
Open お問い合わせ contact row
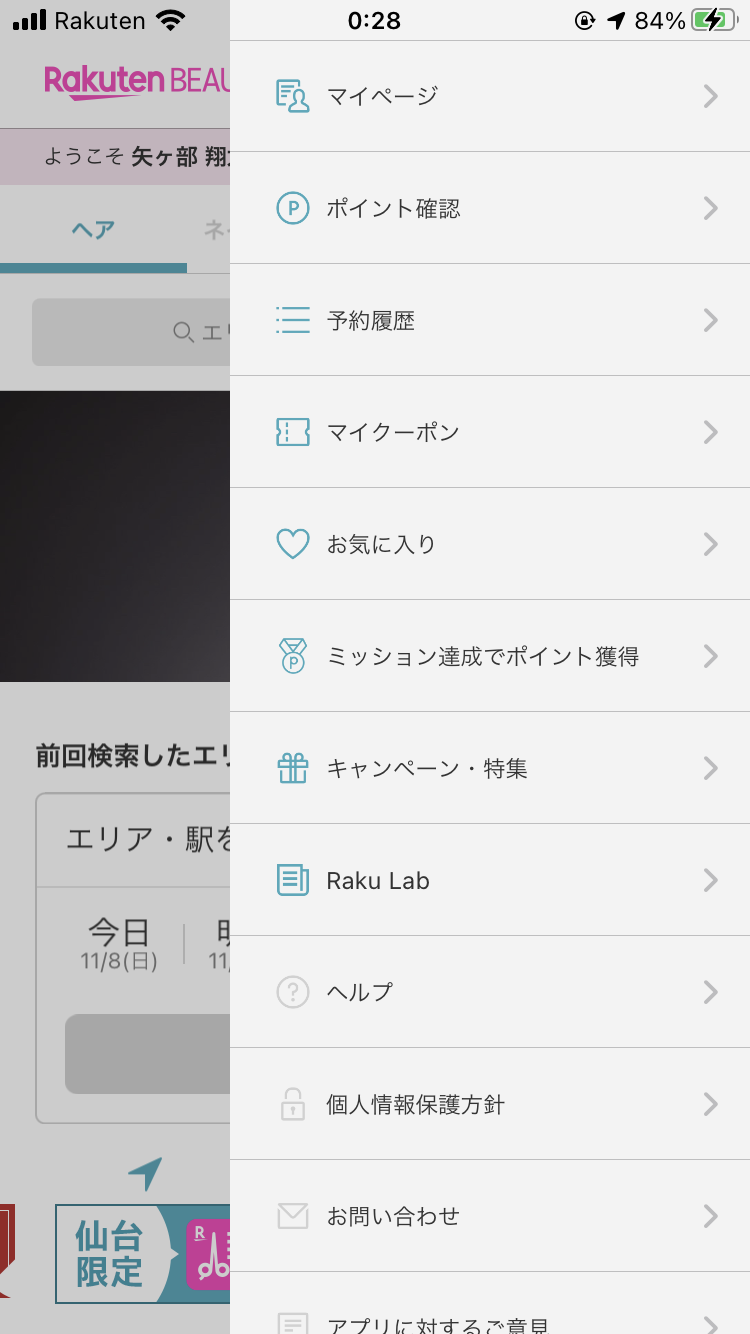point(490,1216)
